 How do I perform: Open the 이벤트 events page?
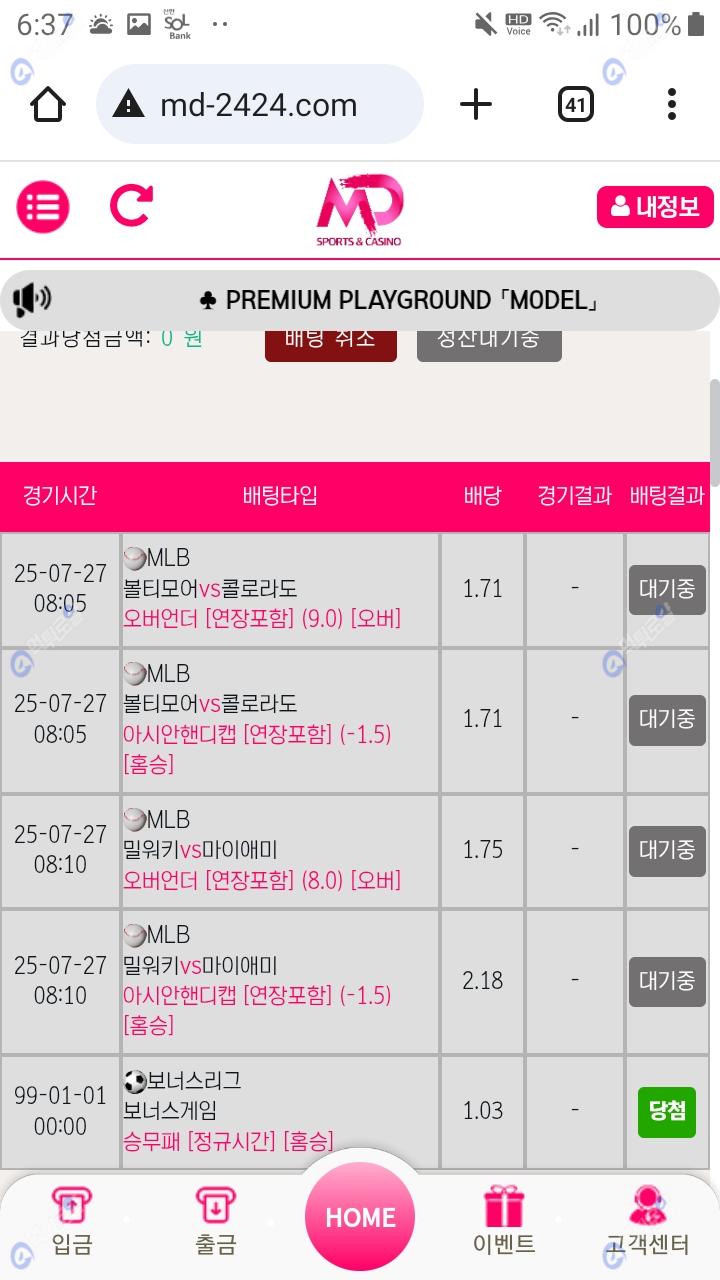(x=504, y=1220)
